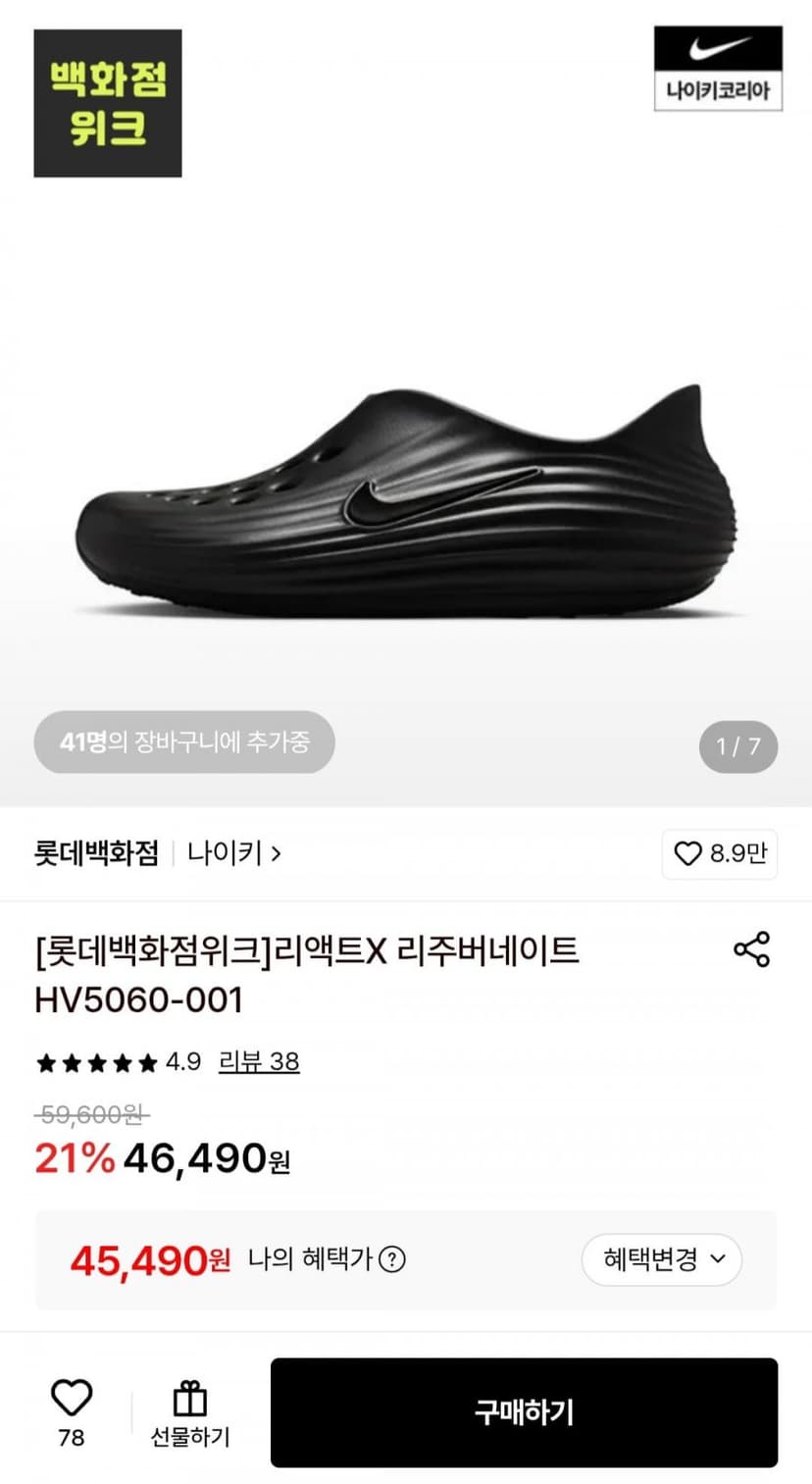
Task: Like the brand via the 8.9만 heart button
Action: click(720, 853)
